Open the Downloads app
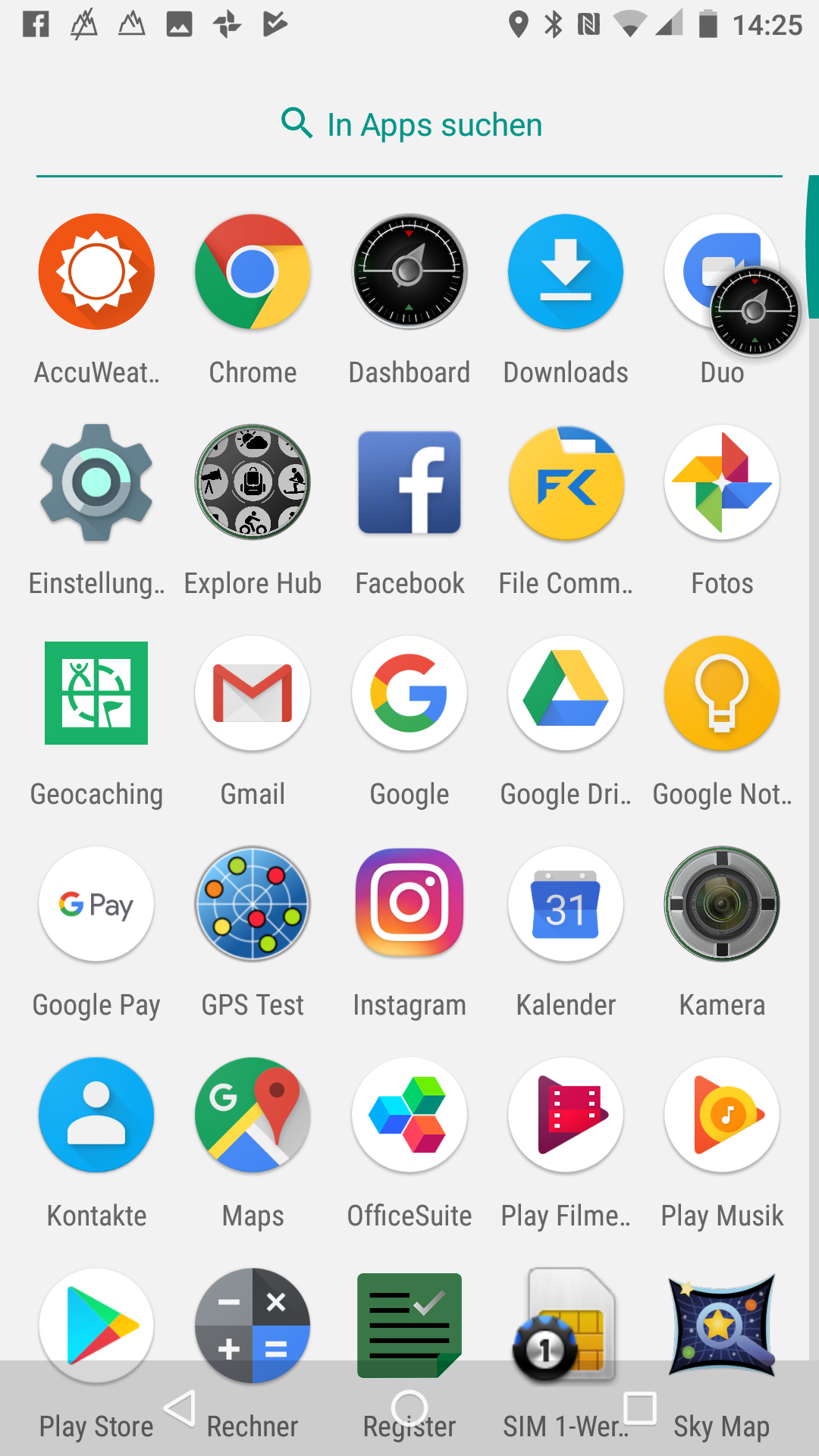819x1456 pixels. tap(566, 271)
